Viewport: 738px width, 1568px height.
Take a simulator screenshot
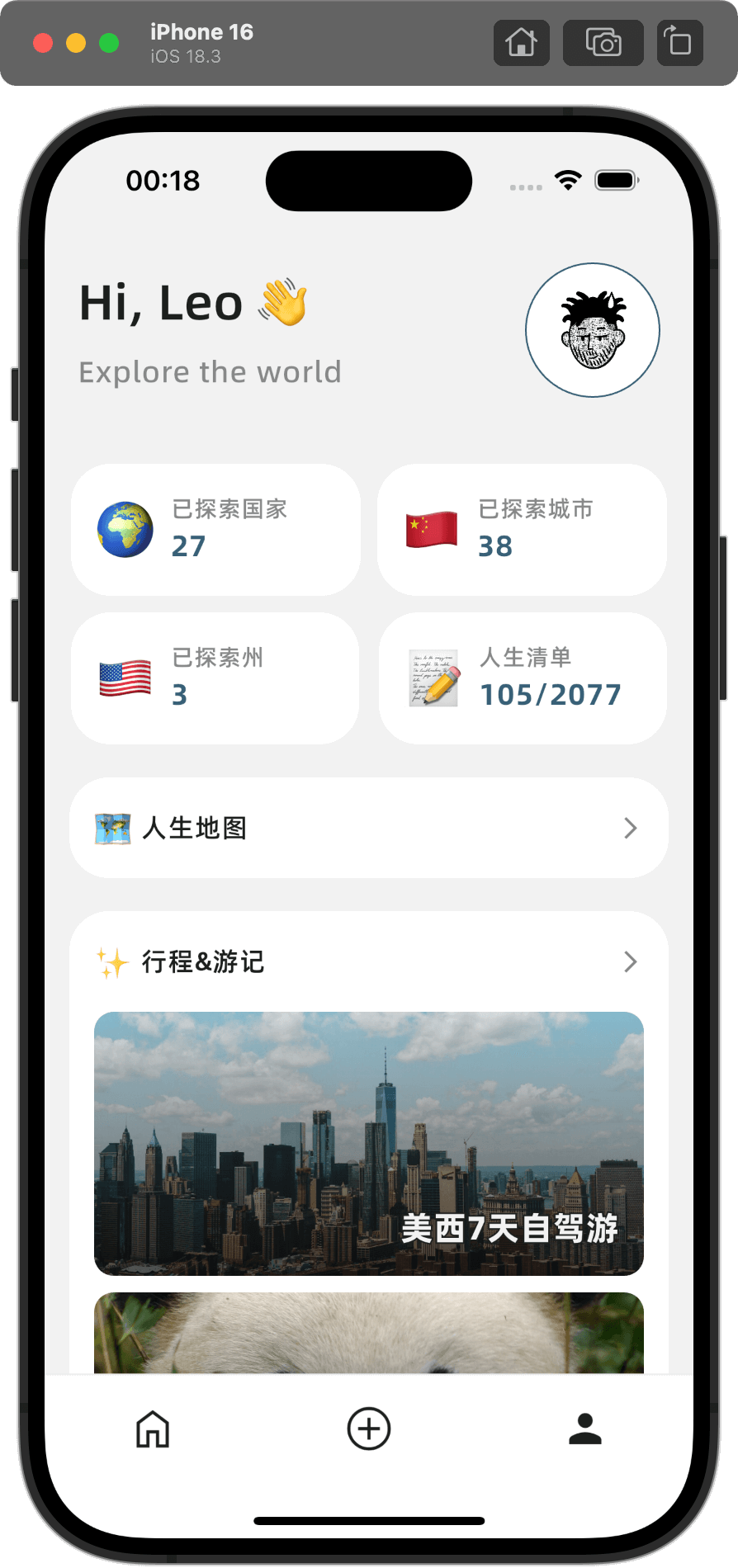pyautogui.click(x=603, y=42)
